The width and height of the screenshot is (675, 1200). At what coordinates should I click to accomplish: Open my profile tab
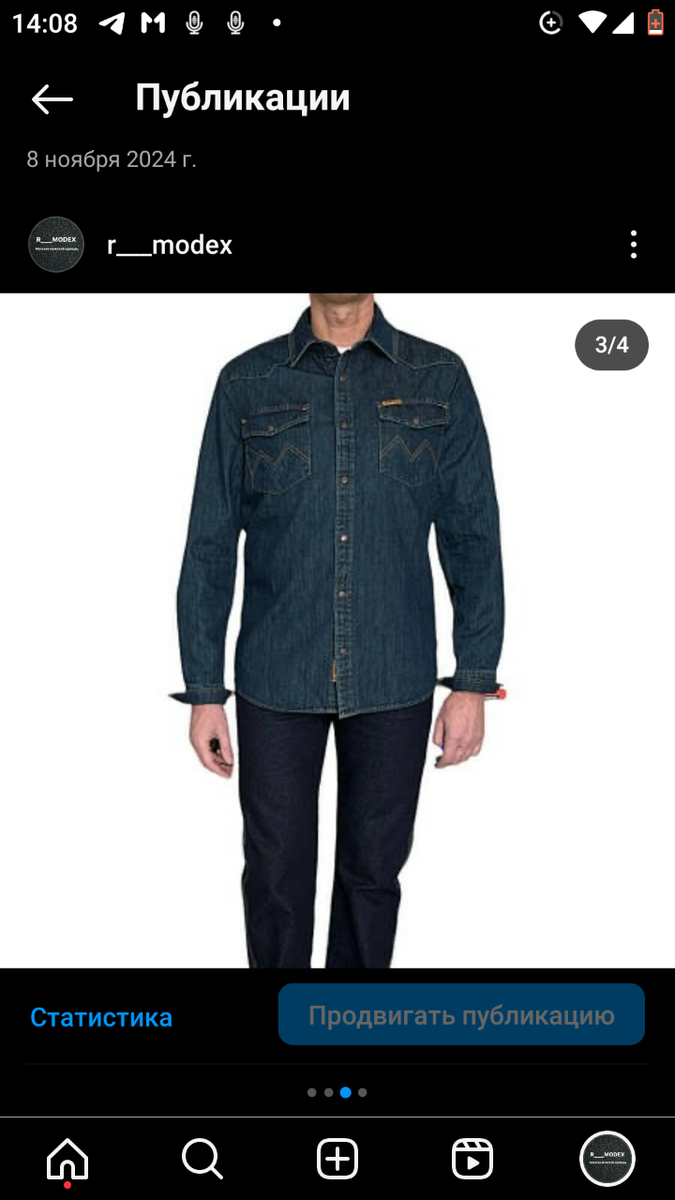point(607,1159)
